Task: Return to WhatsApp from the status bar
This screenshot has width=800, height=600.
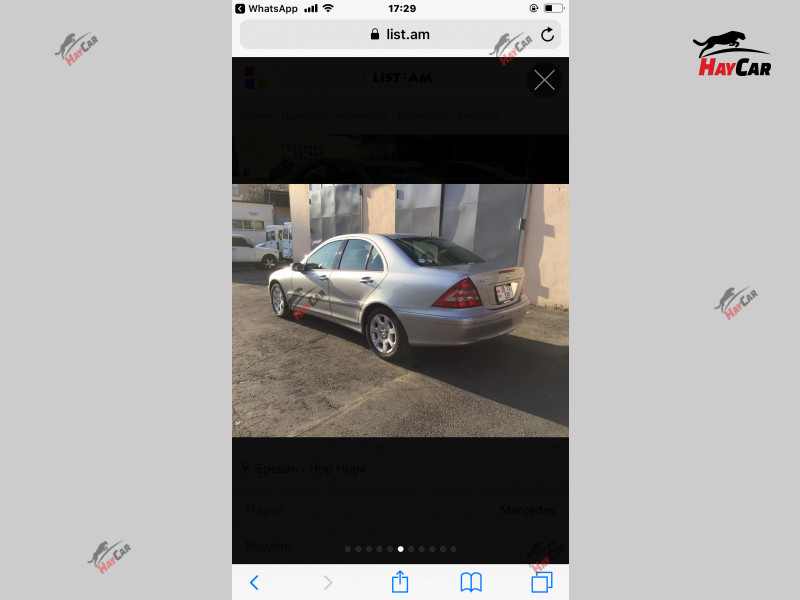Action: click(266, 8)
